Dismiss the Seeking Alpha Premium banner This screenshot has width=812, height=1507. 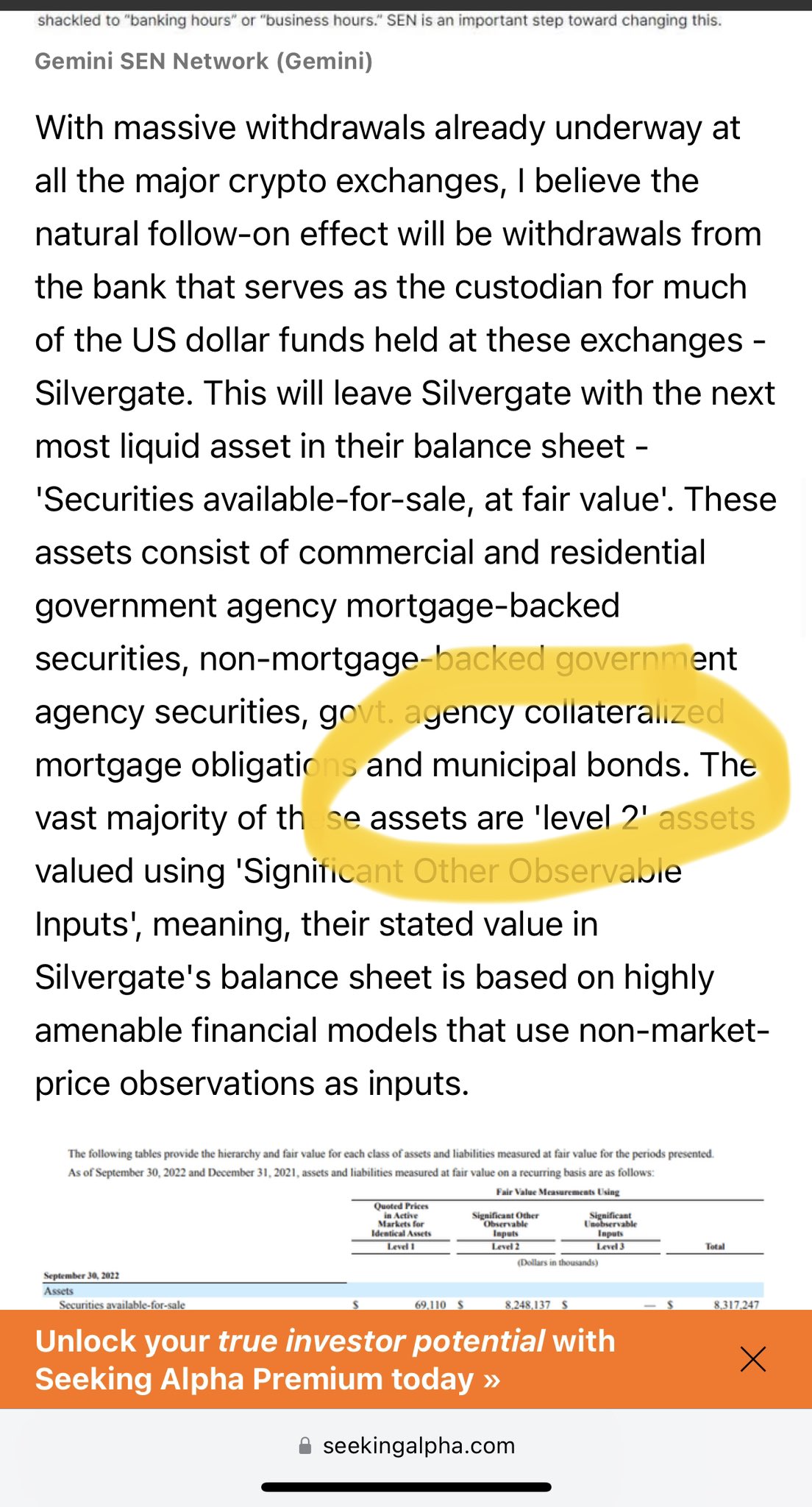[752, 1360]
